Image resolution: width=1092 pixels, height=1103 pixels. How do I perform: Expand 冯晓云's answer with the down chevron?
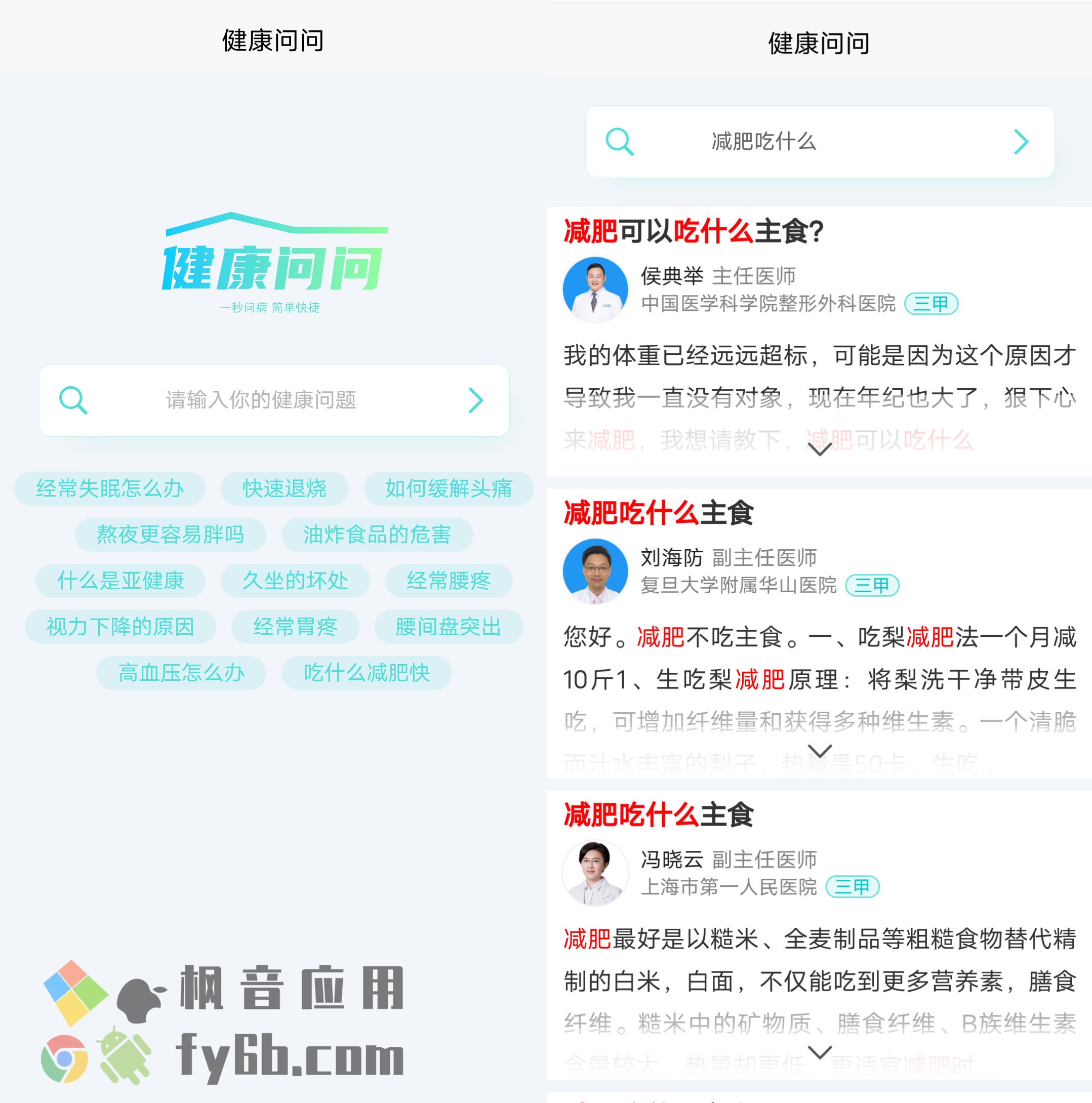point(820,1051)
